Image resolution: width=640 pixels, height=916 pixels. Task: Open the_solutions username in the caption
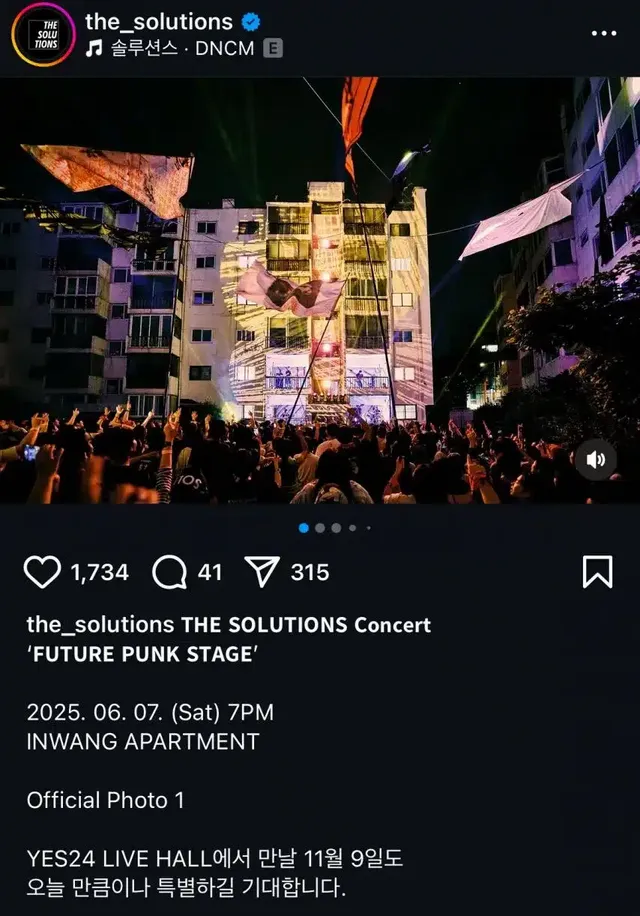(x=100, y=625)
